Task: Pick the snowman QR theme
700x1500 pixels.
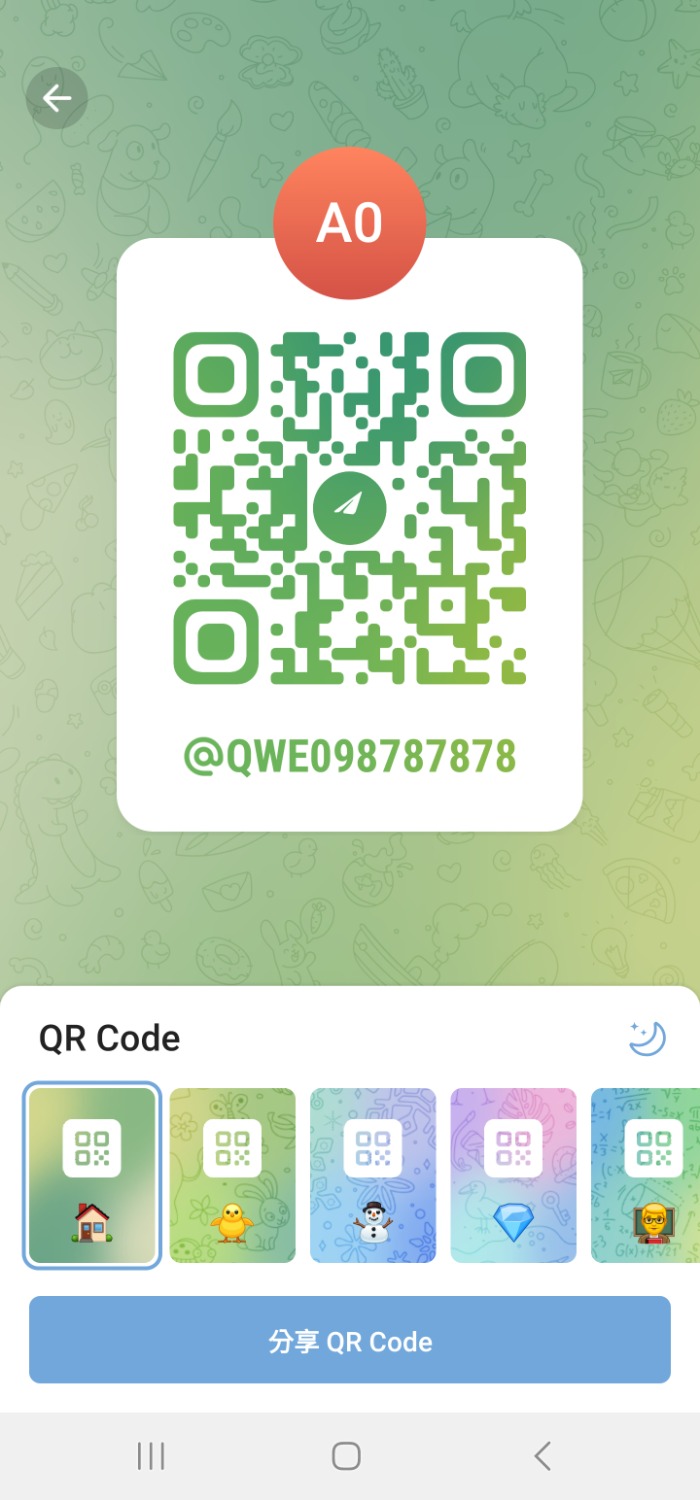Action: (373, 1175)
